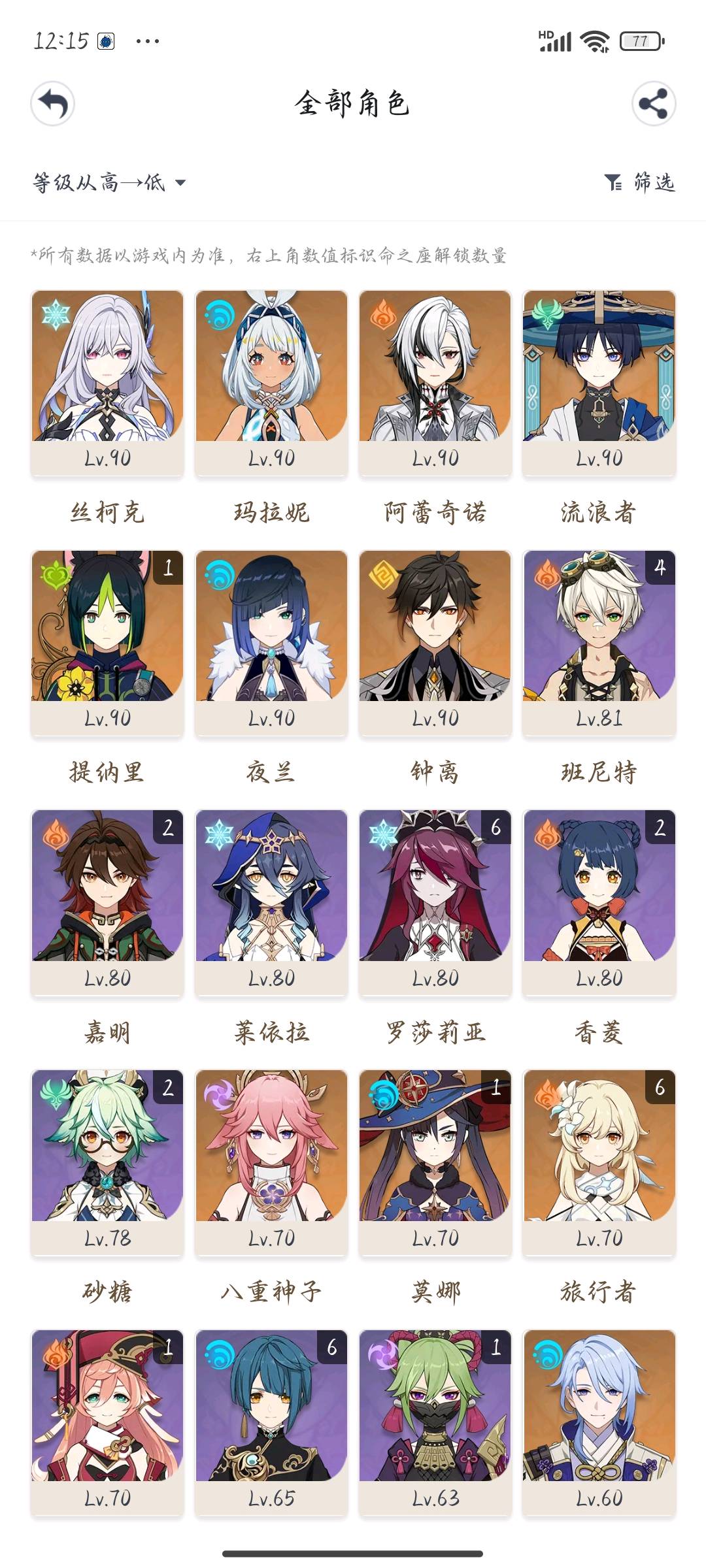Select the 莫娜 character card

click(435, 1162)
